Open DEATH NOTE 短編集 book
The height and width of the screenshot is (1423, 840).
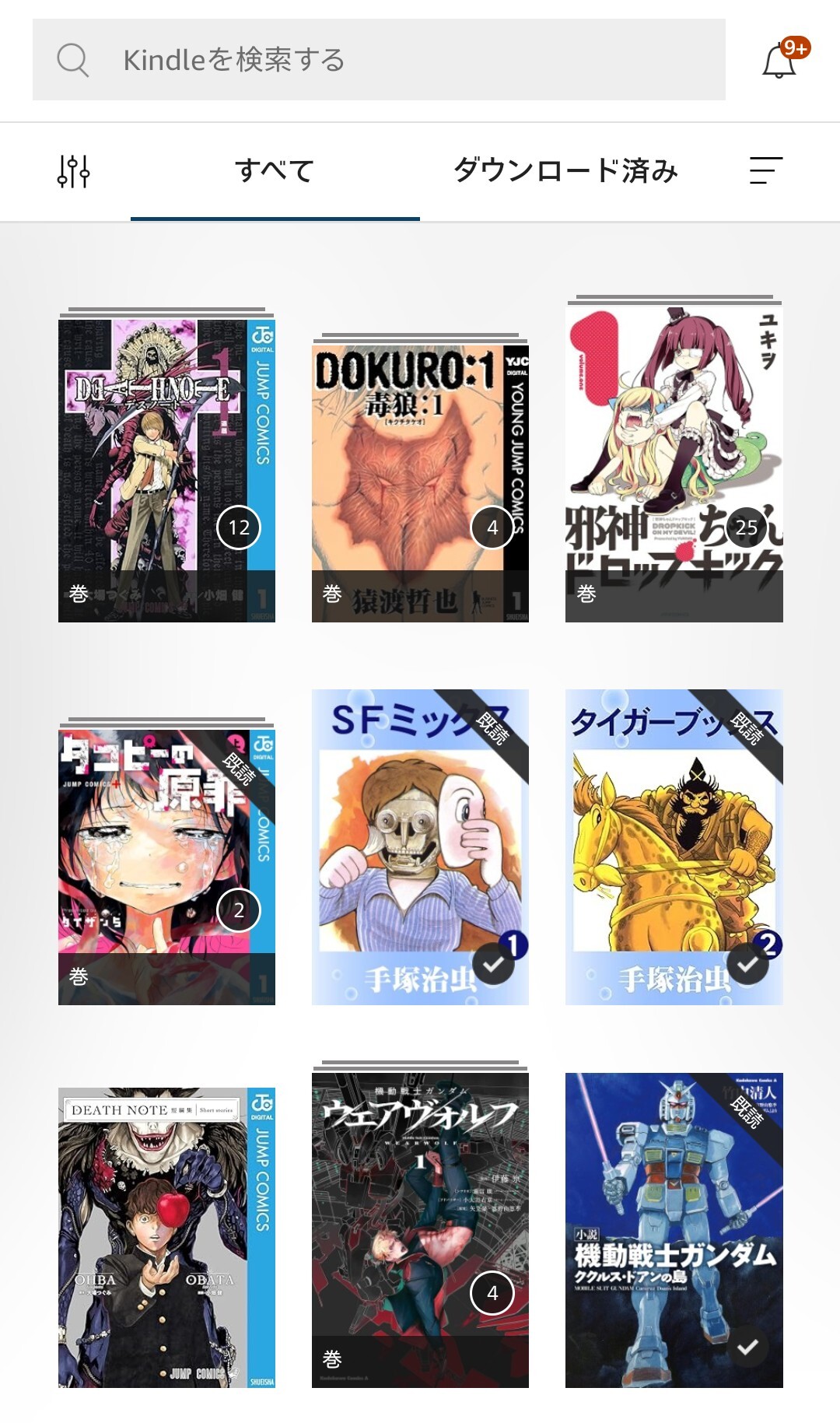(x=166, y=1237)
